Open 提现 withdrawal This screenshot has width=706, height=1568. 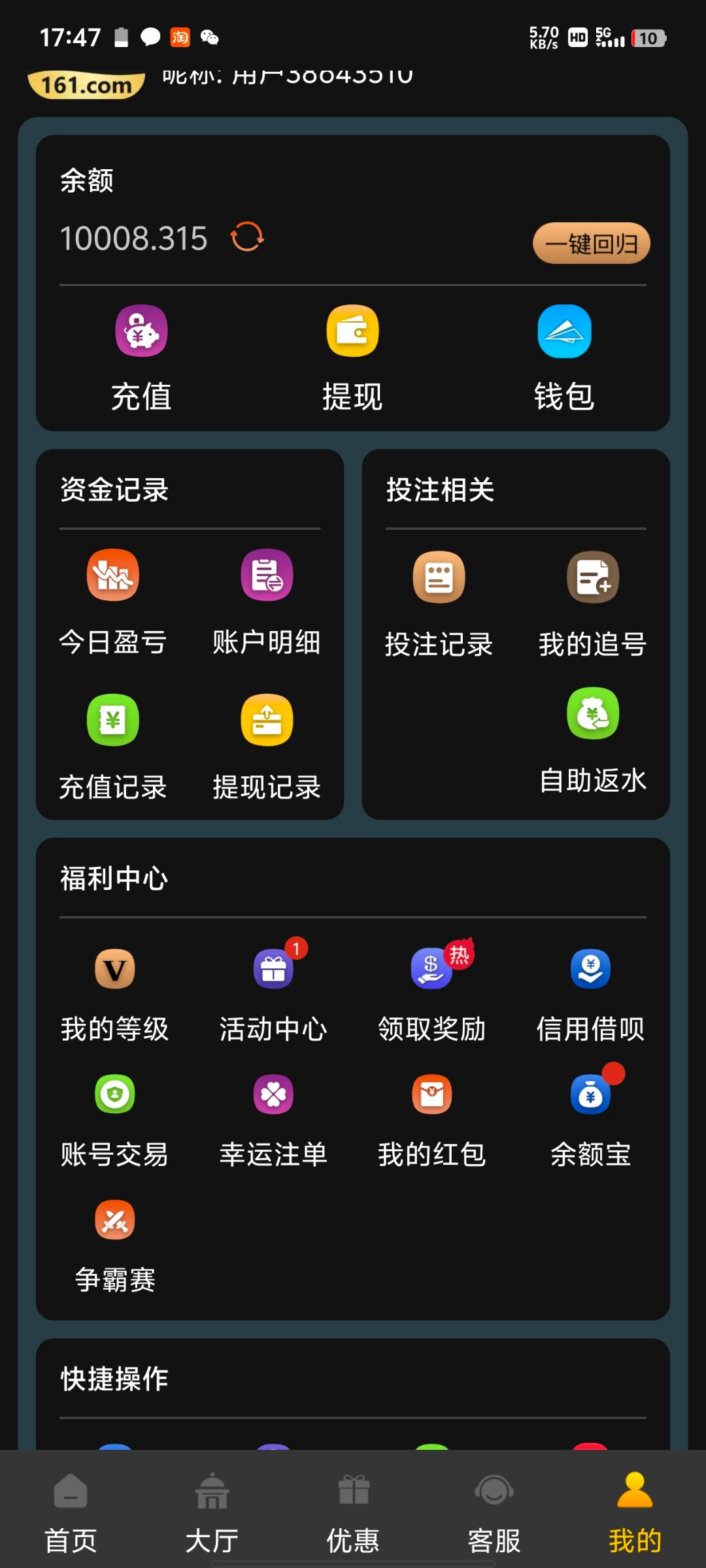(x=352, y=357)
